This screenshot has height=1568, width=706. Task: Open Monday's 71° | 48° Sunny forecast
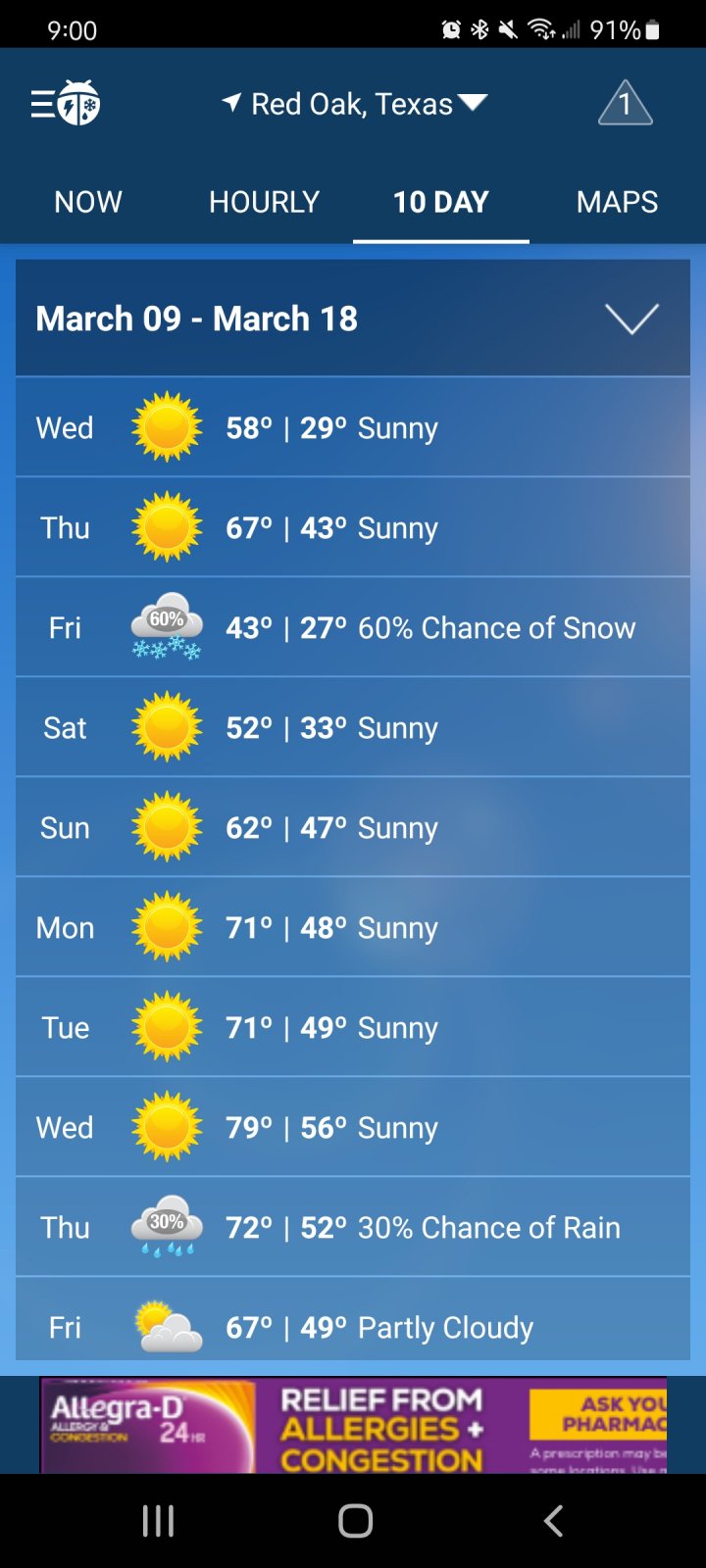point(353,927)
